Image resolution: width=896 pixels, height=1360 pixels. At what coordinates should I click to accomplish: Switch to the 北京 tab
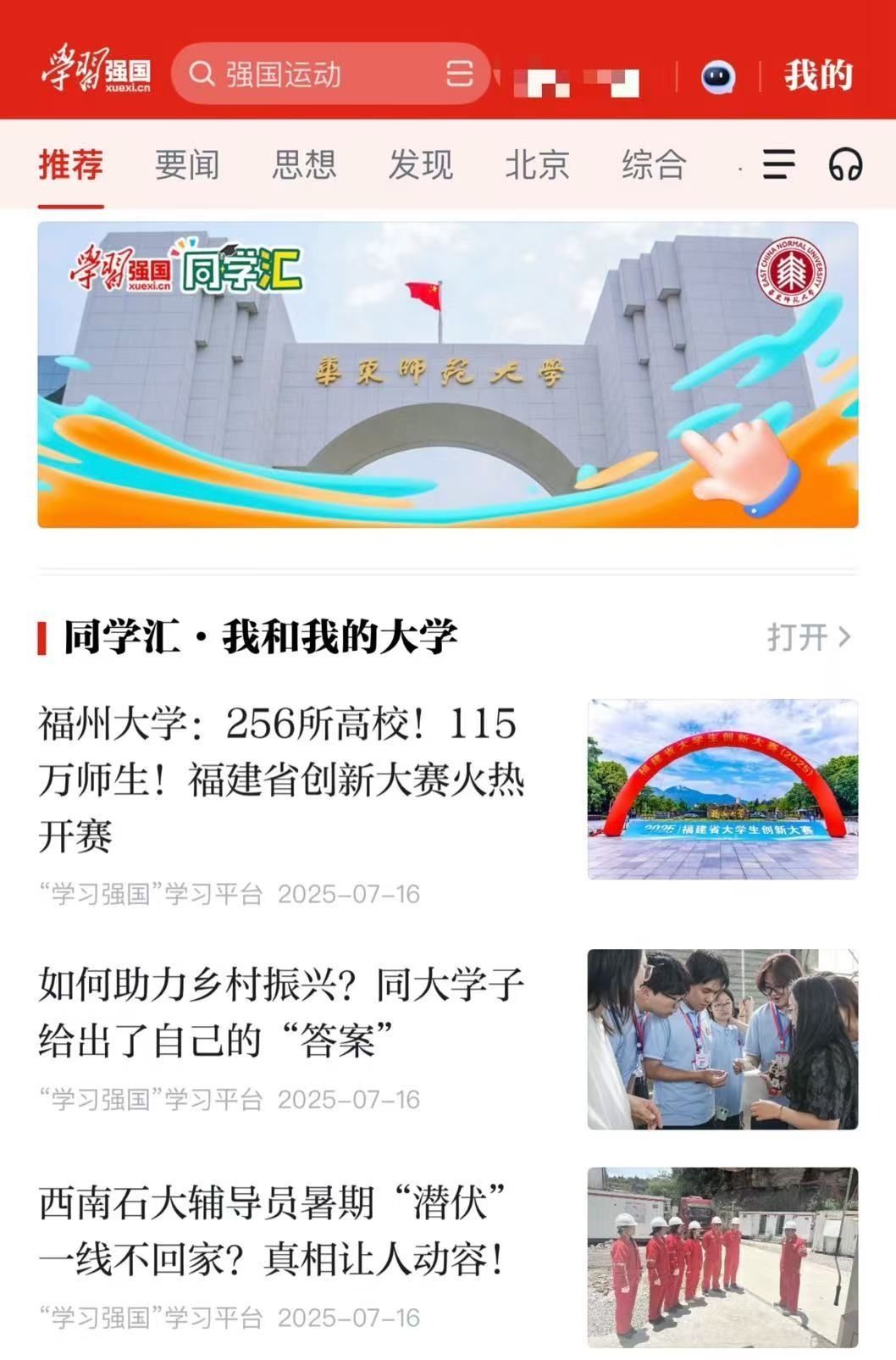click(537, 164)
